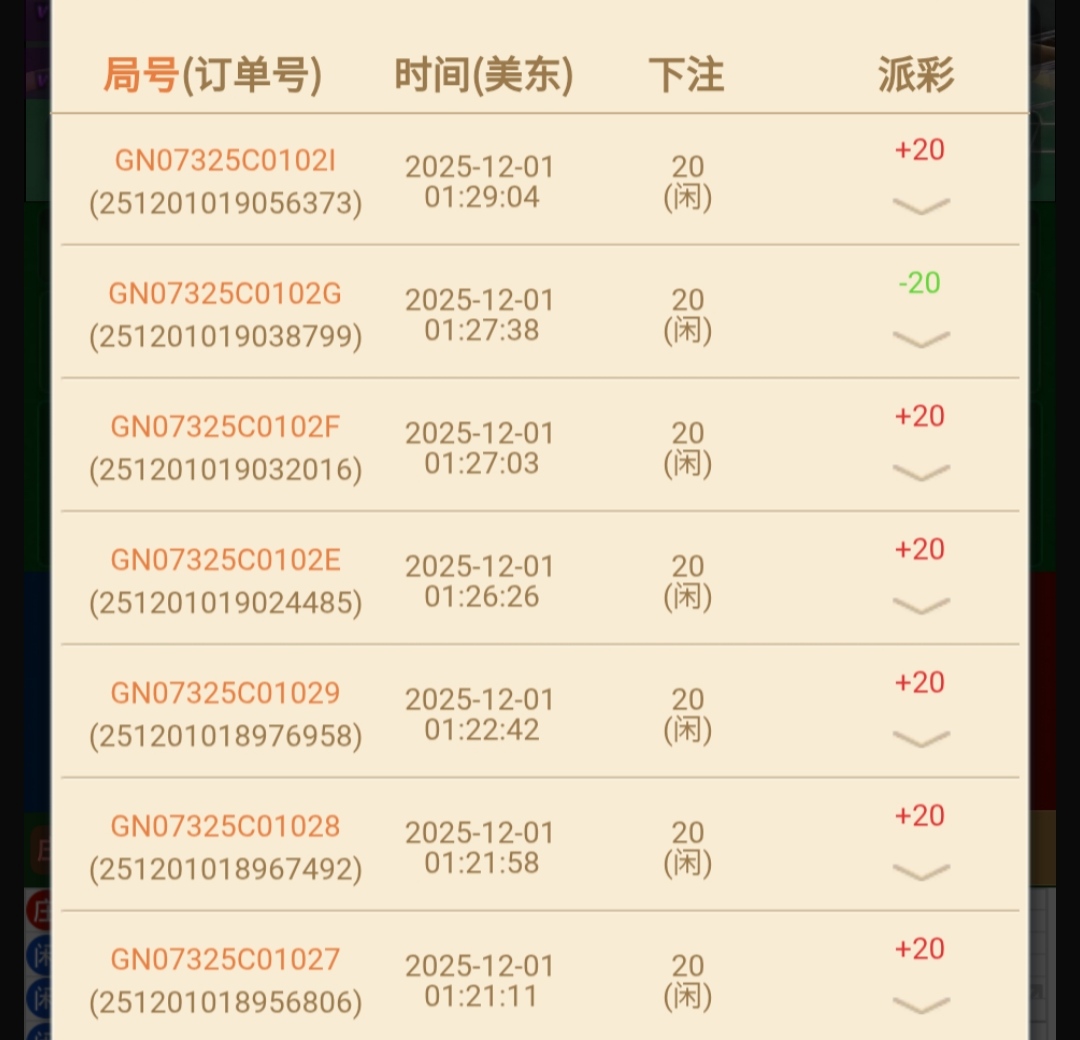Expand details for round GN07325C0102F
The image size is (1080, 1040).
920,472
